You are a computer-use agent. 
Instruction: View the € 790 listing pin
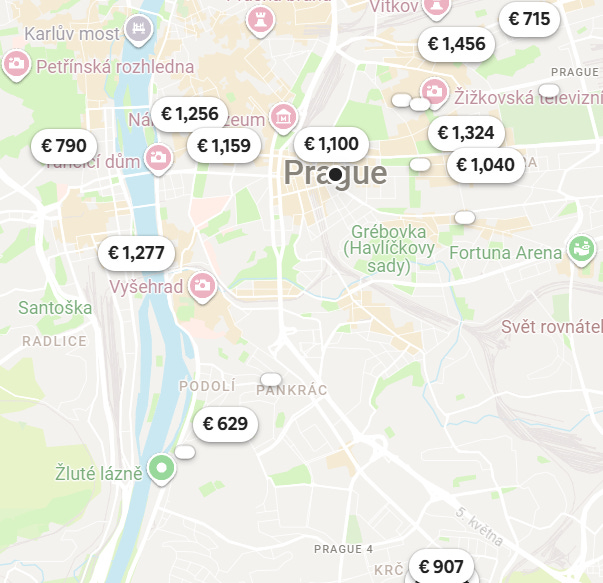64,146
